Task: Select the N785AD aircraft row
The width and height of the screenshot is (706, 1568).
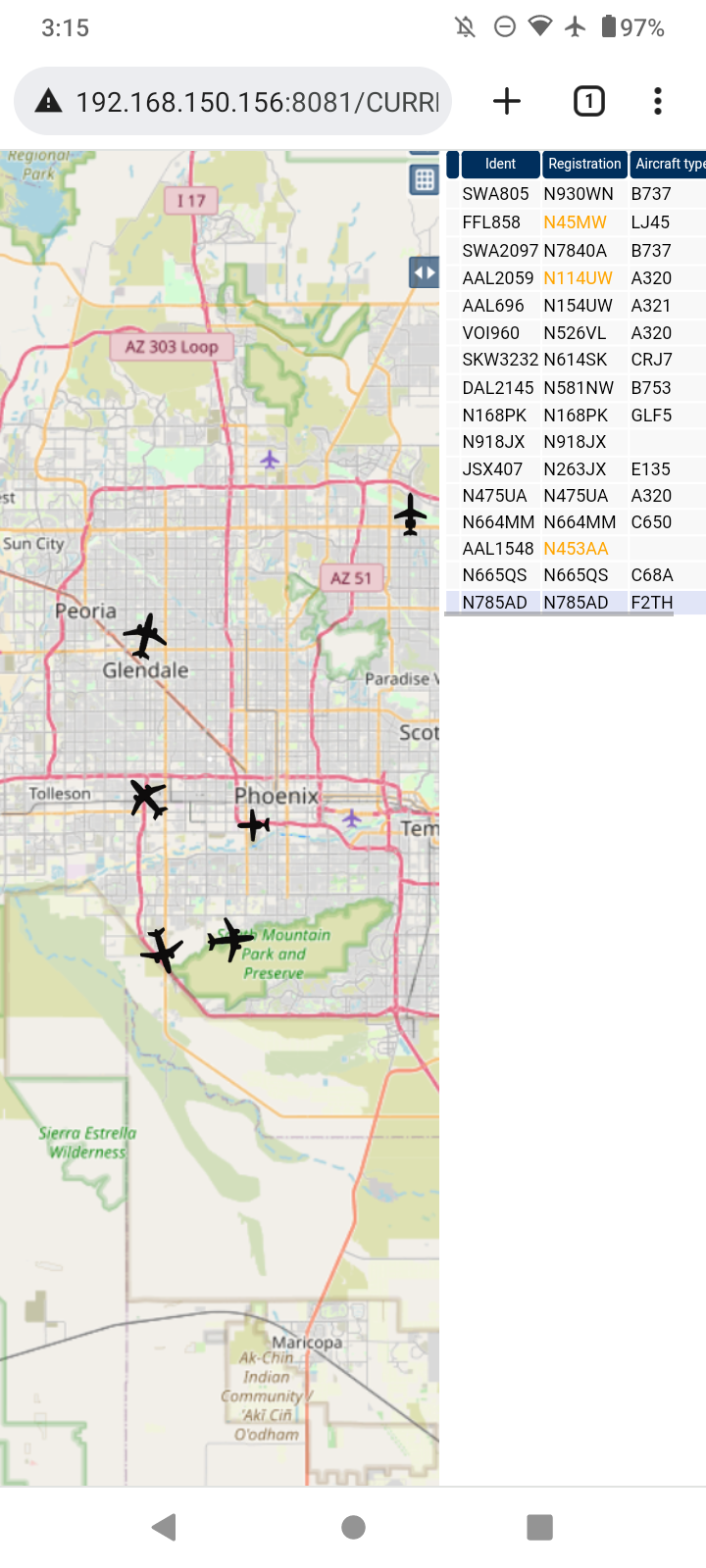Action: [x=577, y=603]
